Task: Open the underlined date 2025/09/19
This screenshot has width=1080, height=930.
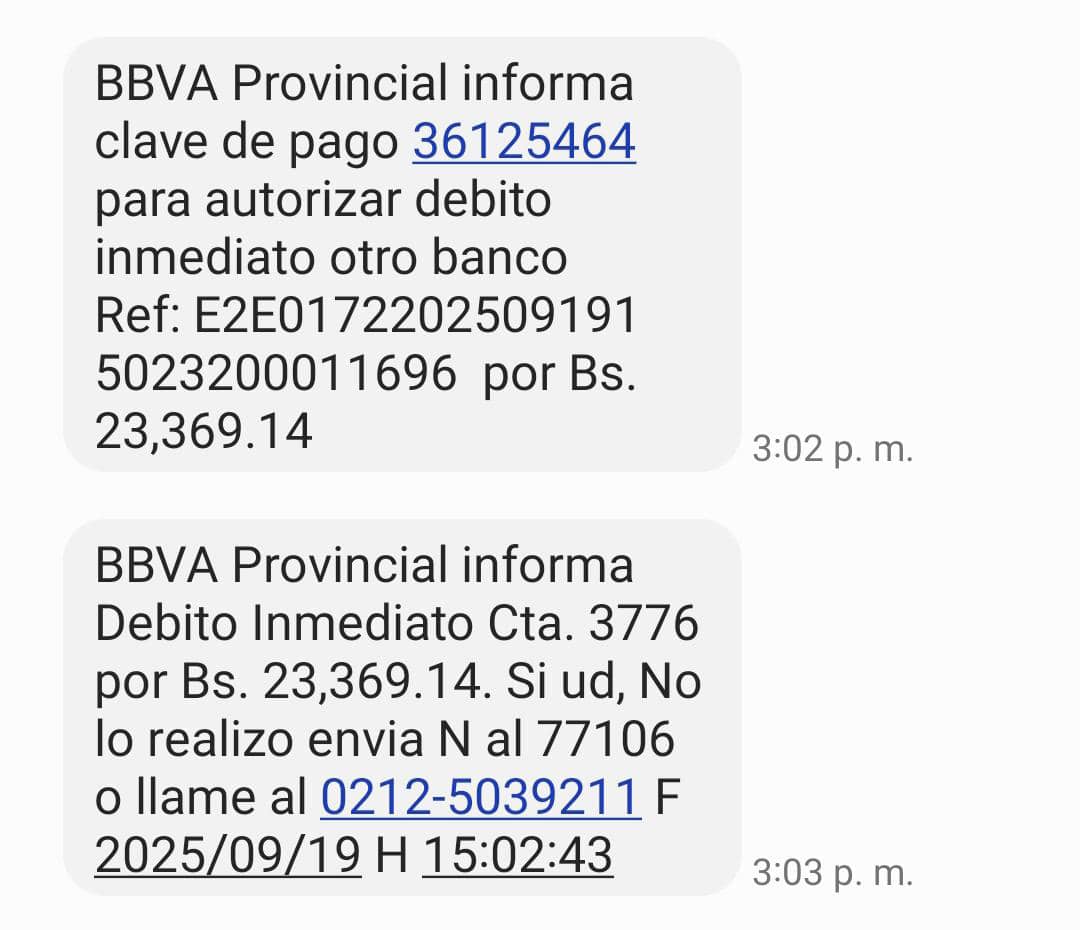Action: (x=227, y=856)
